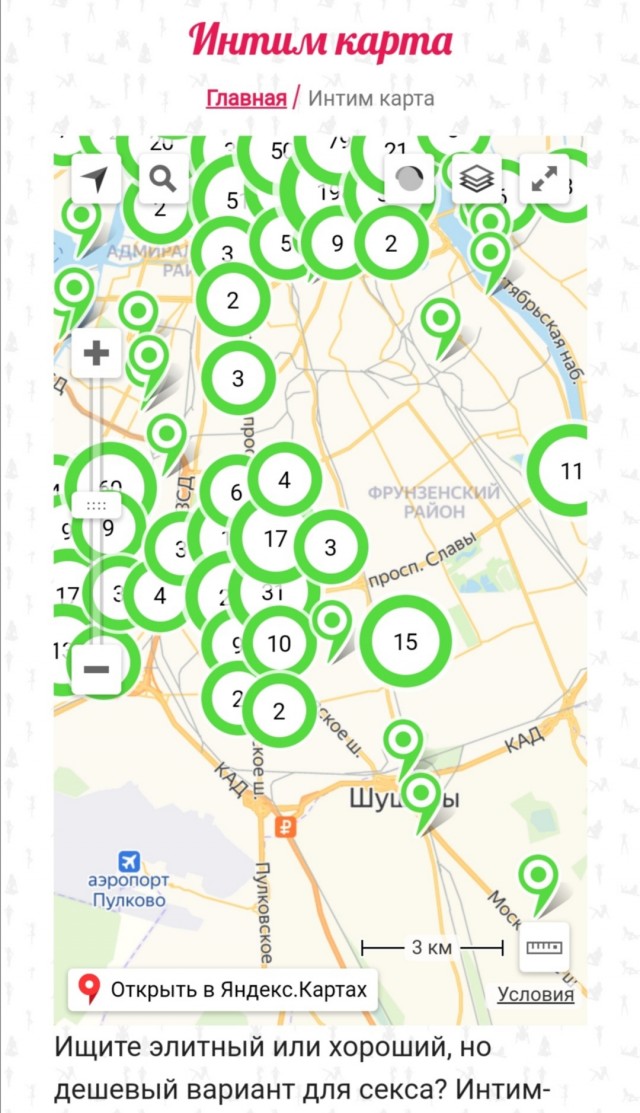Select the cluster marked 11
The height and width of the screenshot is (1113, 640).
570,471
